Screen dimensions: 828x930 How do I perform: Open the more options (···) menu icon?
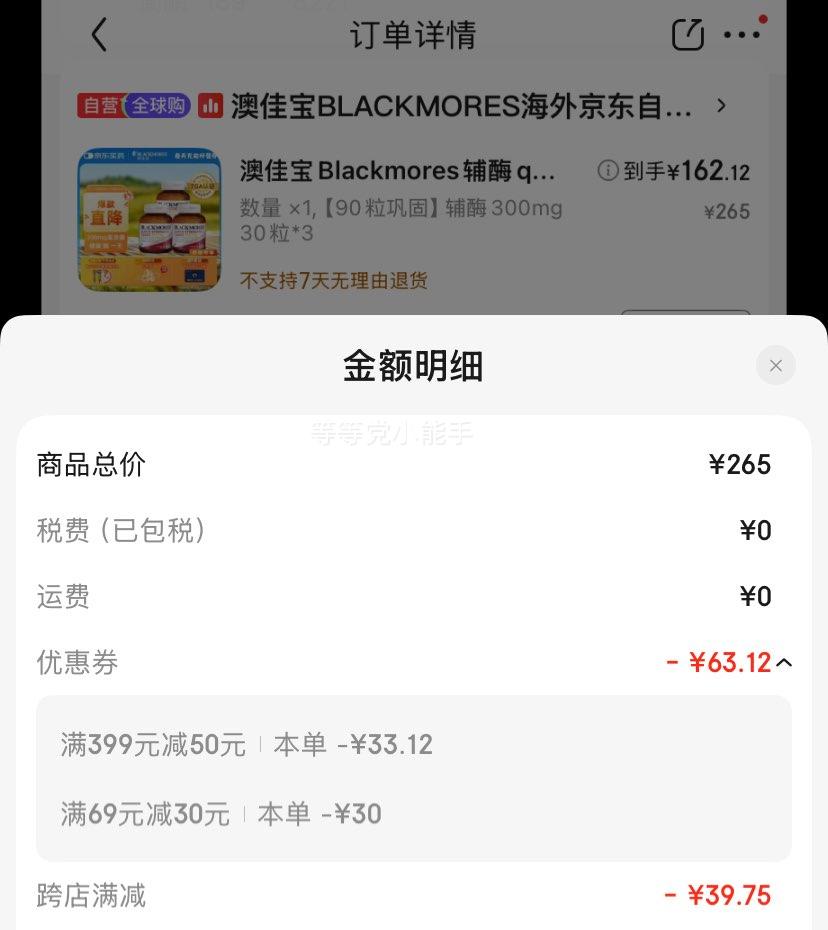(742, 35)
